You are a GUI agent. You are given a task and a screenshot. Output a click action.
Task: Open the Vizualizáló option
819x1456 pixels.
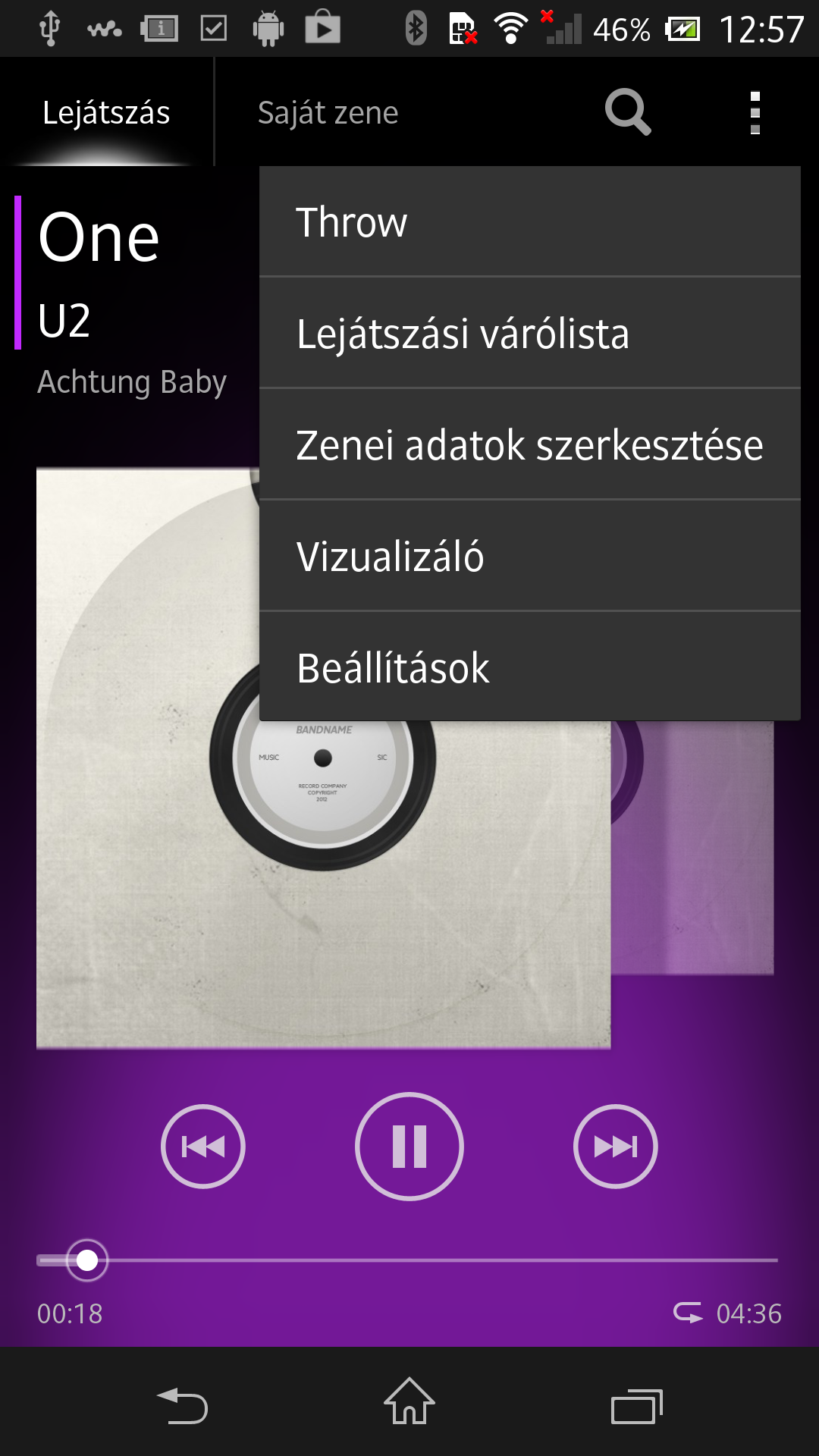pos(529,556)
